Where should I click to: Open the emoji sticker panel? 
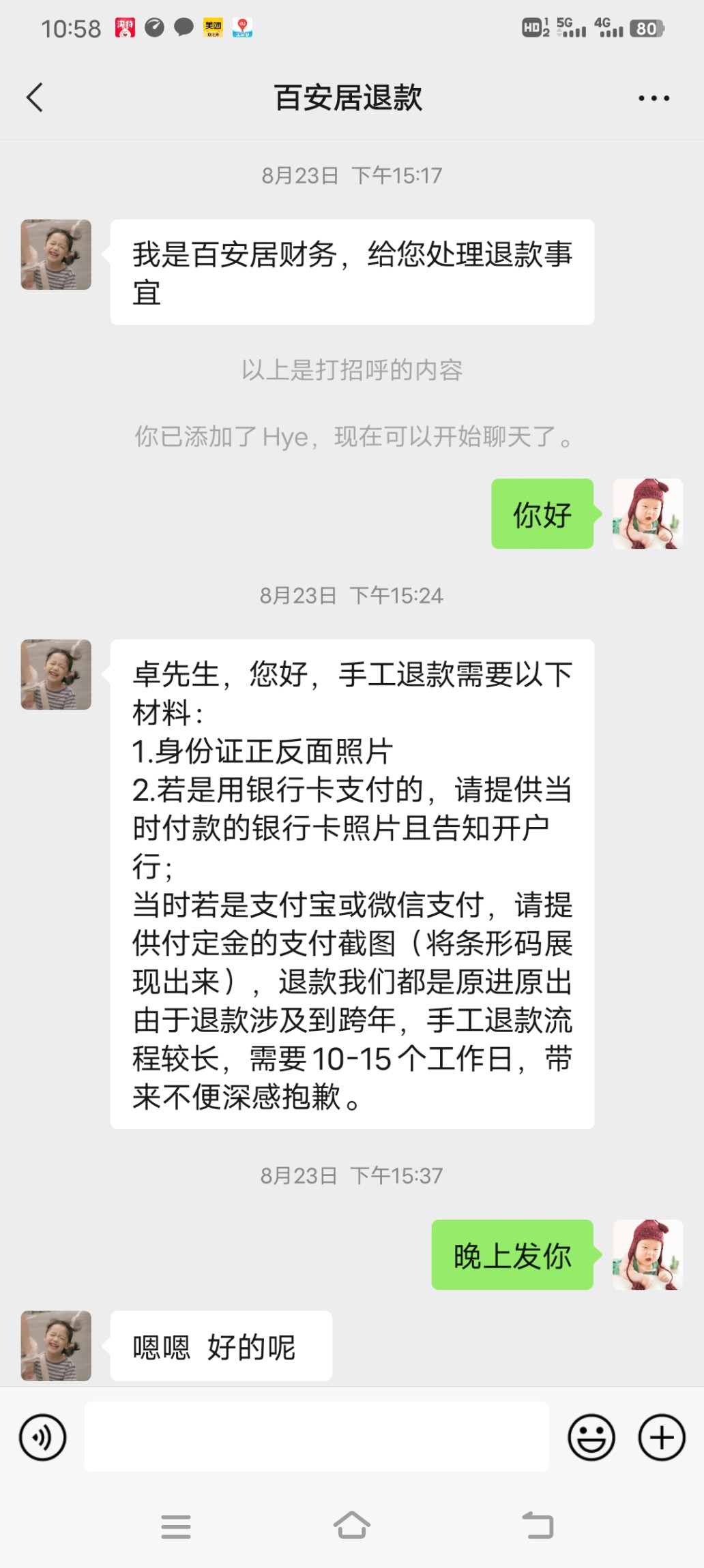591,1437
